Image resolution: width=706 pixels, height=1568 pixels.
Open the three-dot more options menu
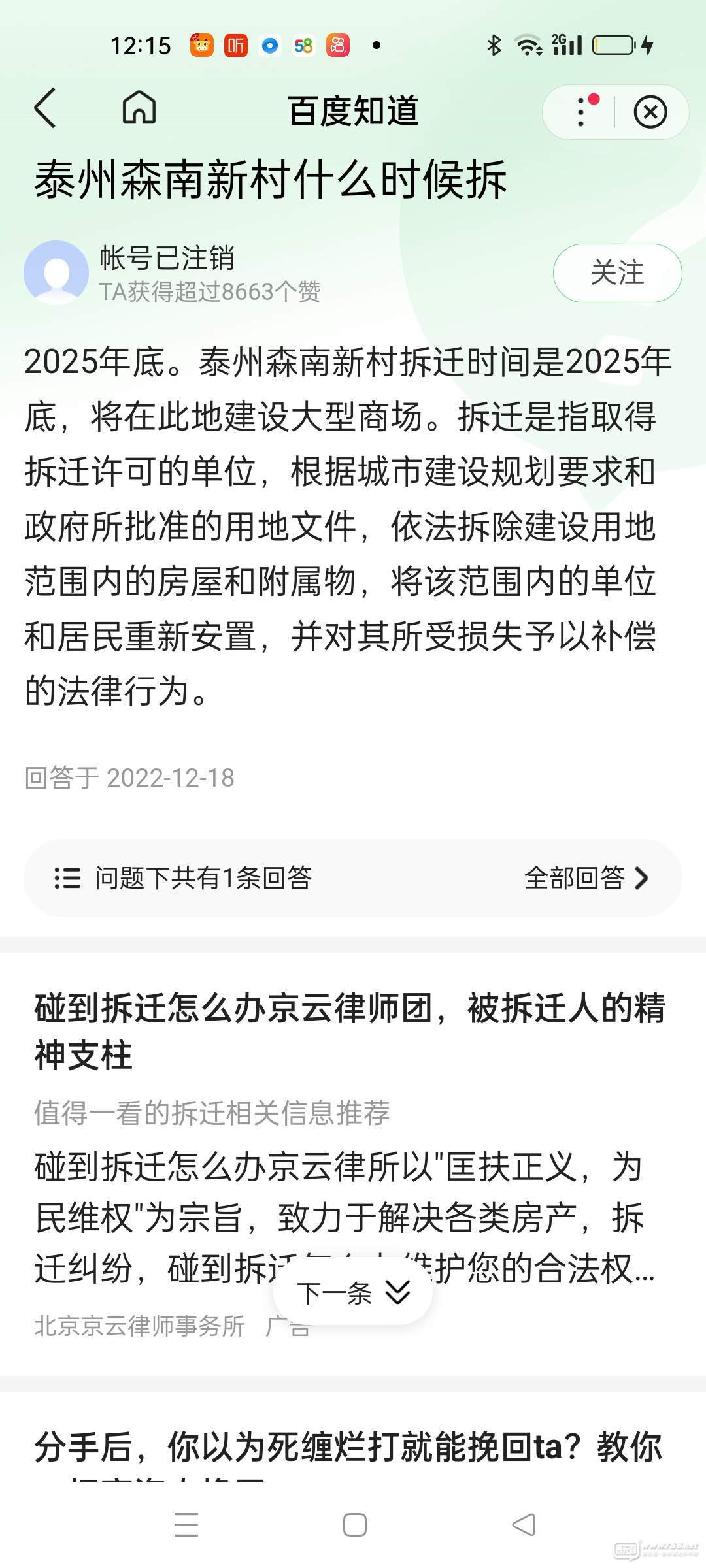(580, 112)
